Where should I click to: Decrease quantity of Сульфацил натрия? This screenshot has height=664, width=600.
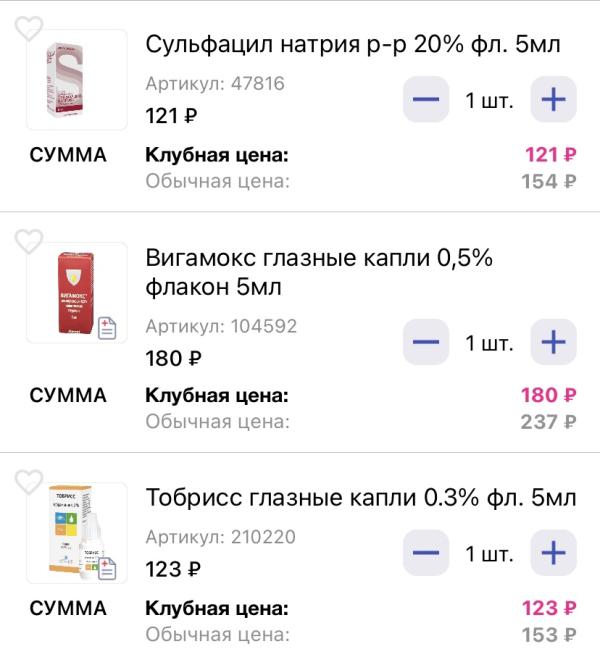425,100
